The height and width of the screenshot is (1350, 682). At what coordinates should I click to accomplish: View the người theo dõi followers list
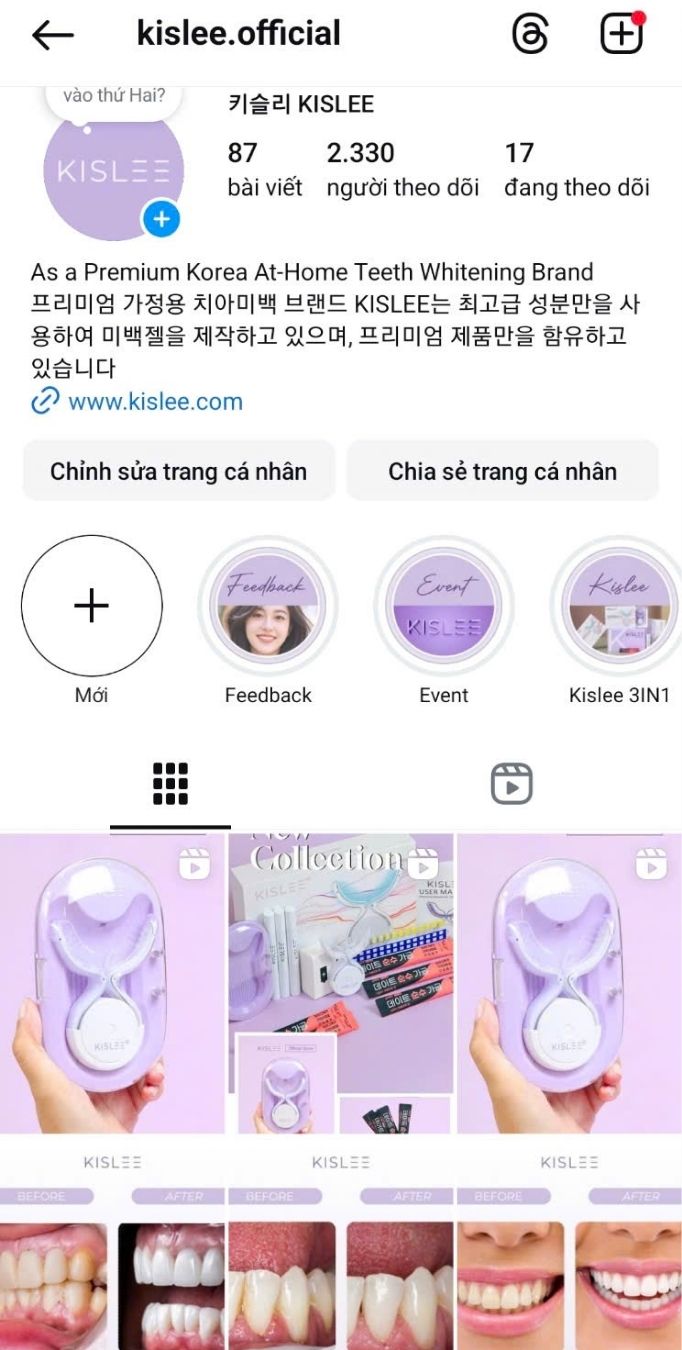(x=402, y=168)
